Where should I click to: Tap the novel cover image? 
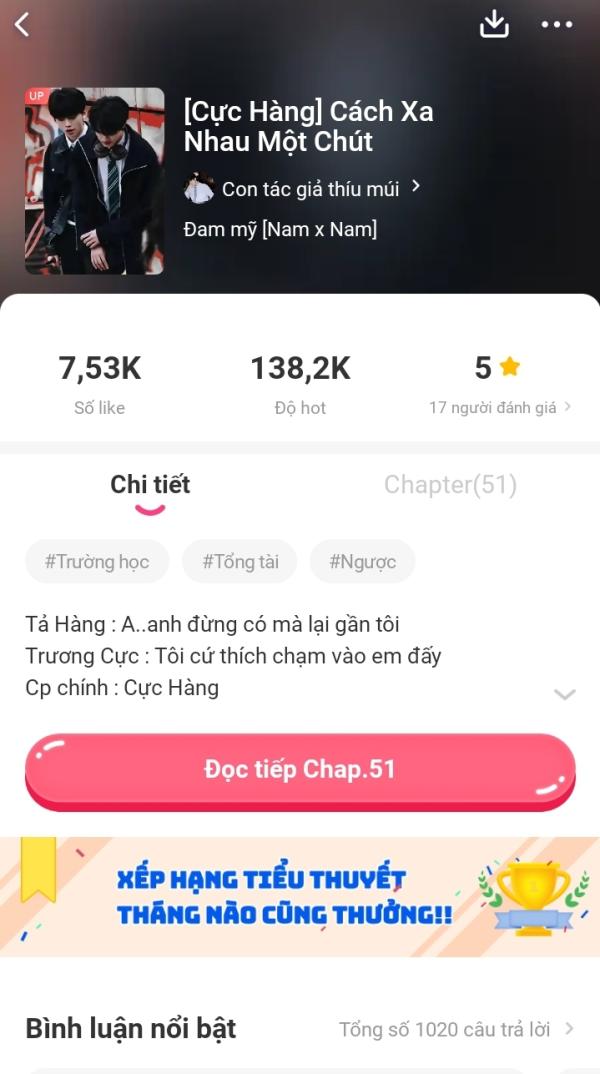95,181
